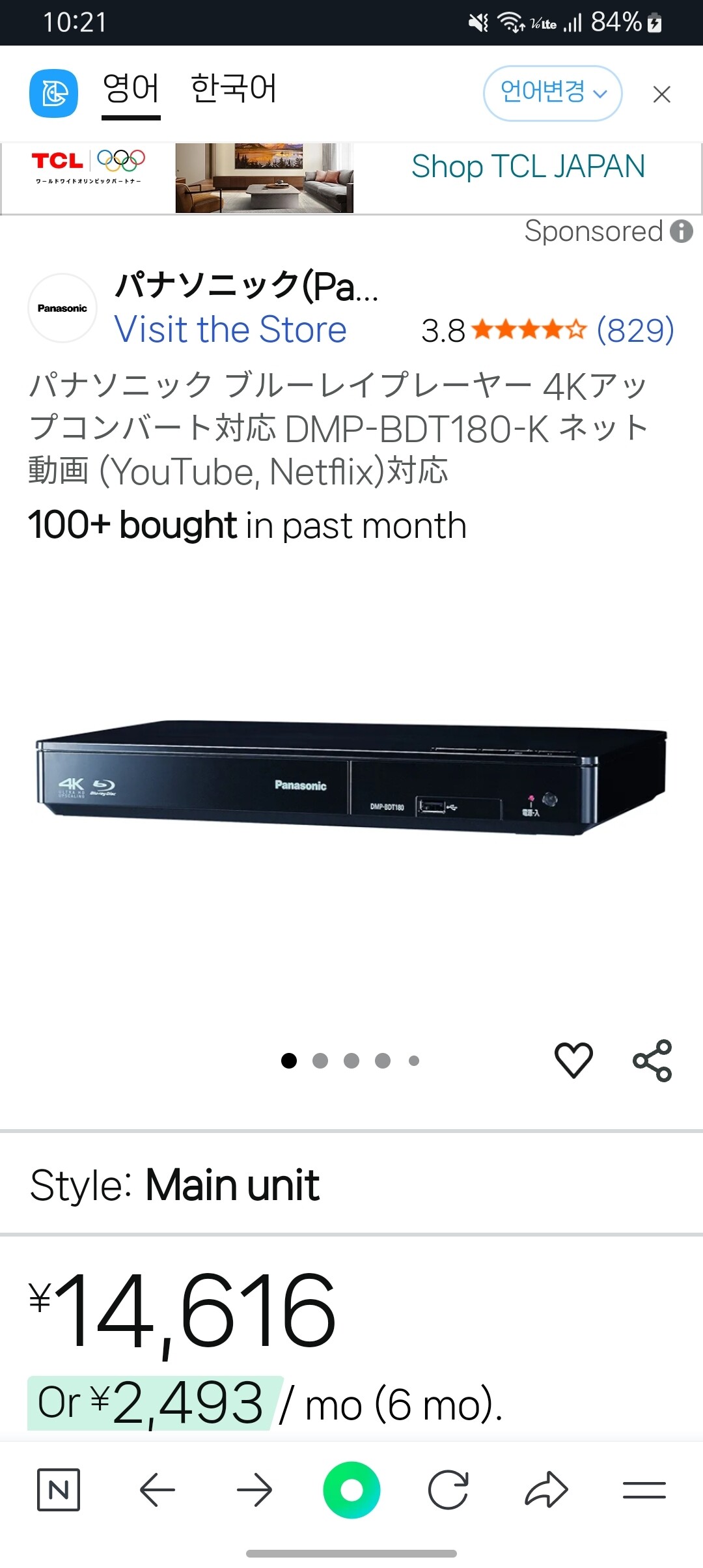The height and width of the screenshot is (1568, 703).
Task: Open the 언어변경 dropdown
Action: pyautogui.click(x=553, y=93)
